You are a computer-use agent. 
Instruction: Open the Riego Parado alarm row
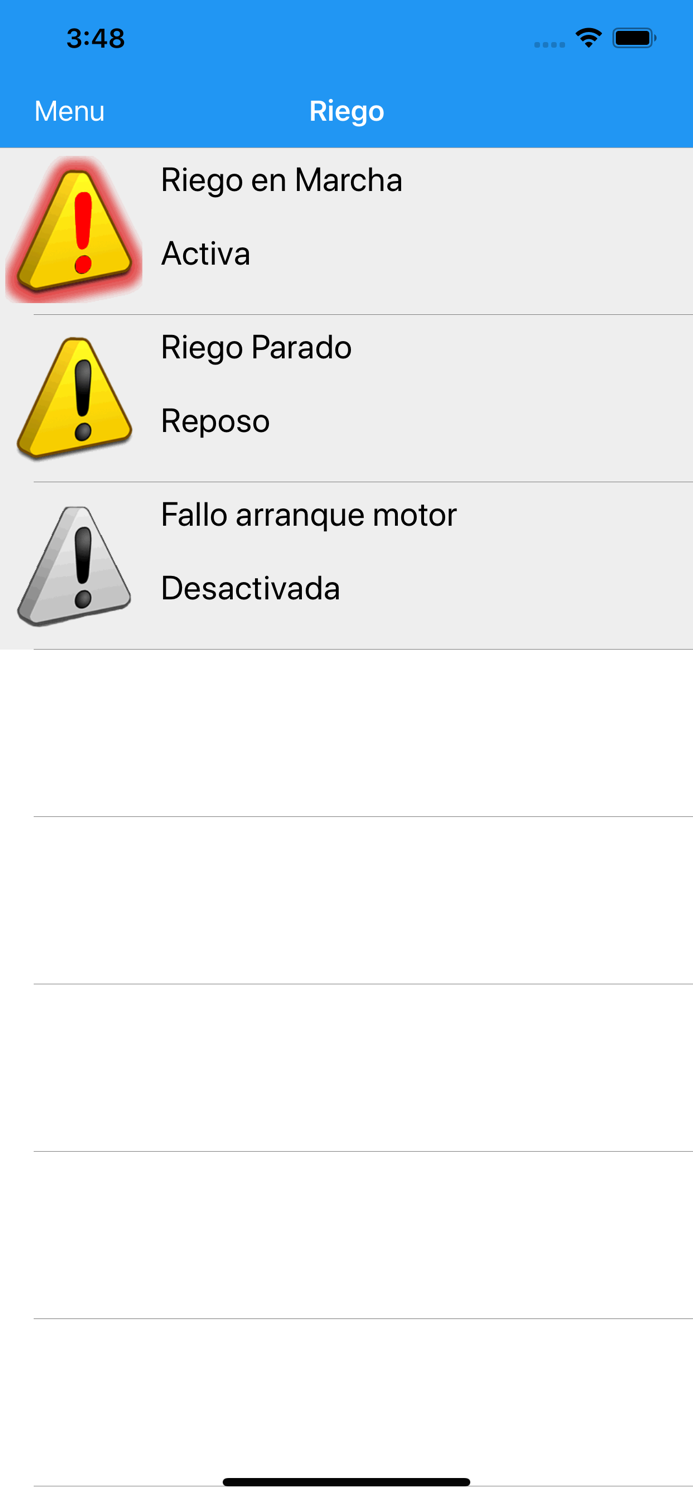tap(346, 398)
